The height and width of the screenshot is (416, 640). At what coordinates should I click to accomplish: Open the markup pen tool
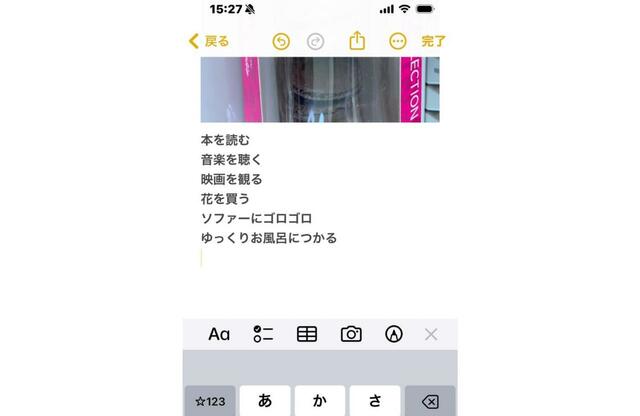[x=394, y=334]
